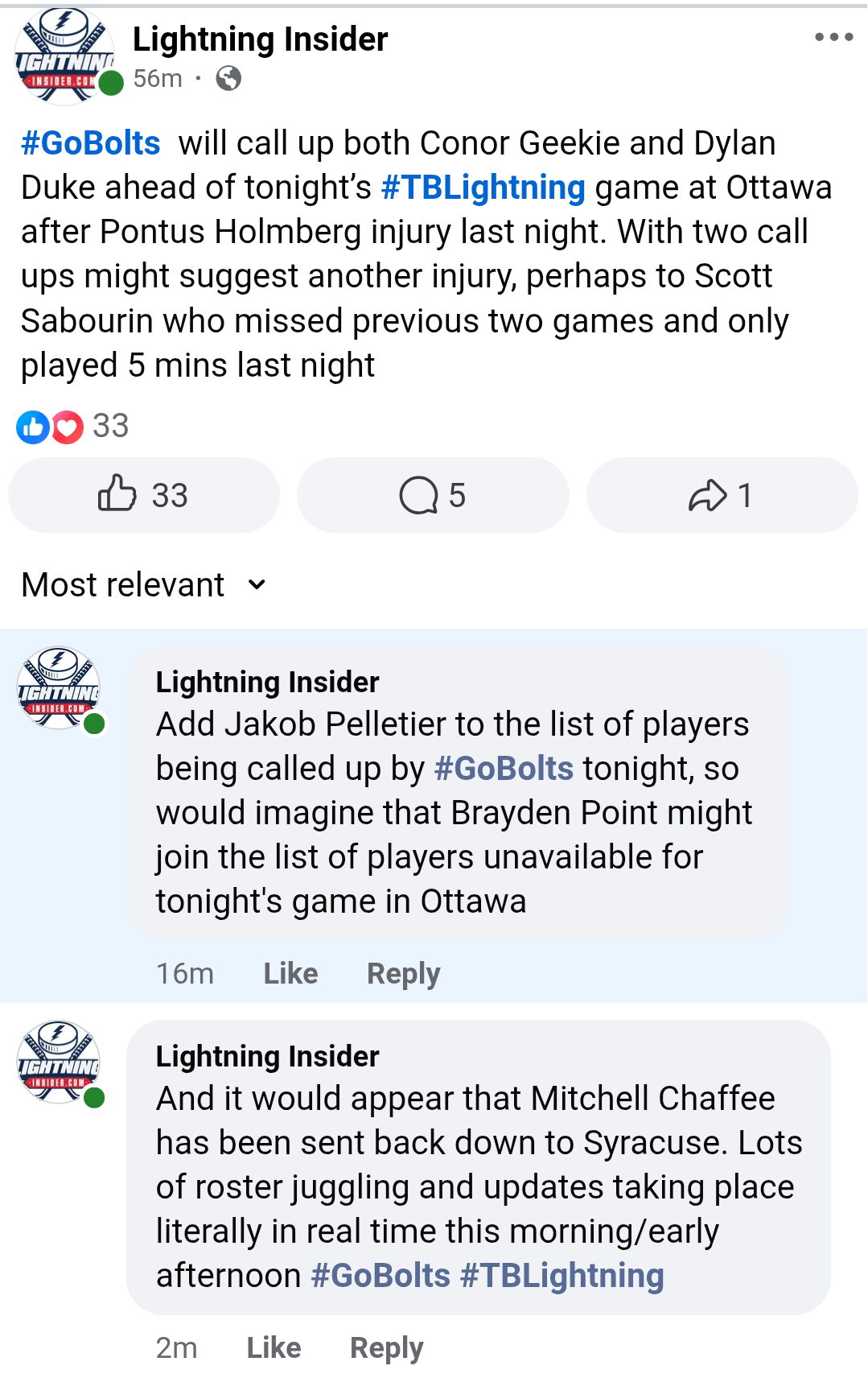The image size is (868, 1378).
Task: Open the #GoBolts hashtag at the start of the post
Action: click(x=90, y=143)
